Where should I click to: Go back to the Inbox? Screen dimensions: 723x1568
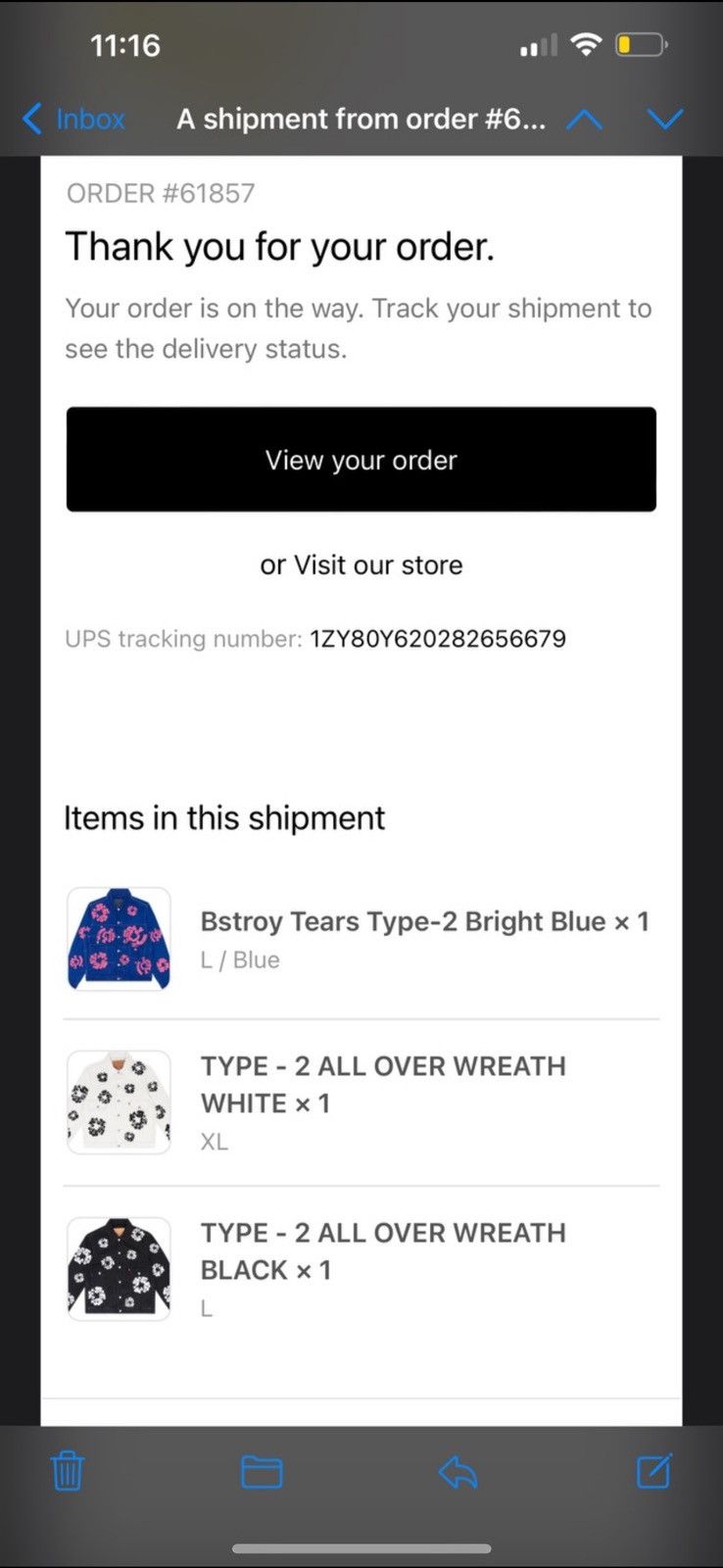(73, 119)
